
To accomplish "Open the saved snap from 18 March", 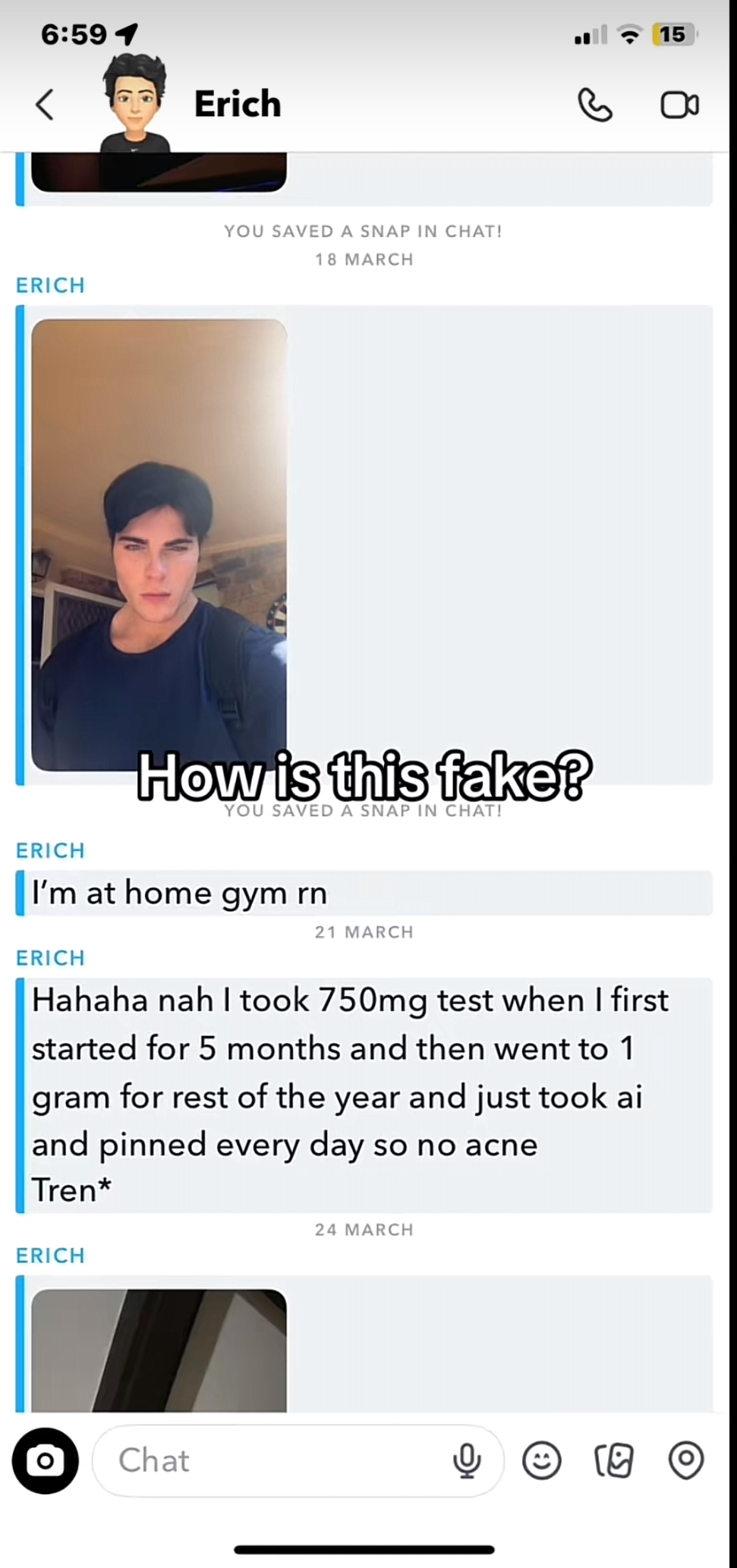I will tap(159, 545).
